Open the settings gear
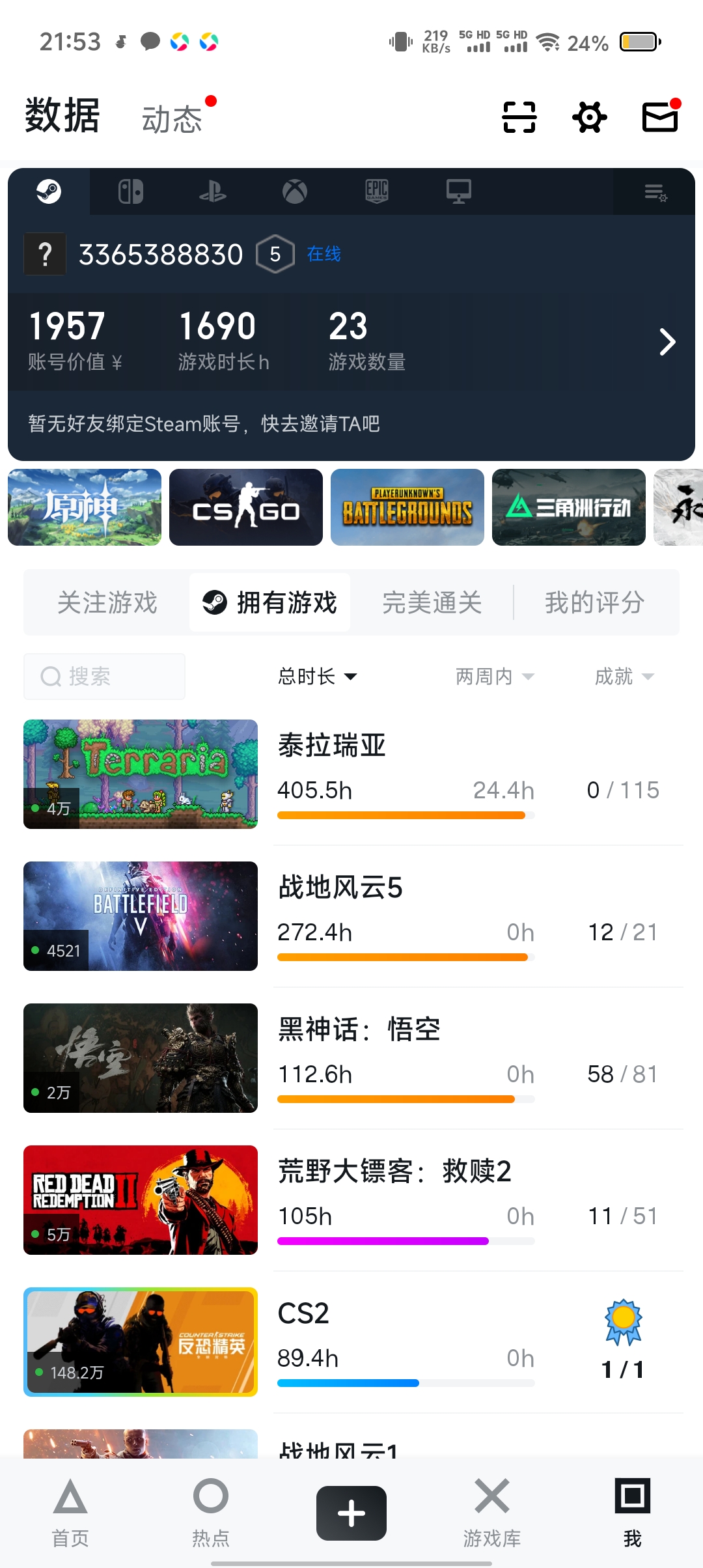Image resolution: width=703 pixels, height=1568 pixels. [x=589, y=117]
